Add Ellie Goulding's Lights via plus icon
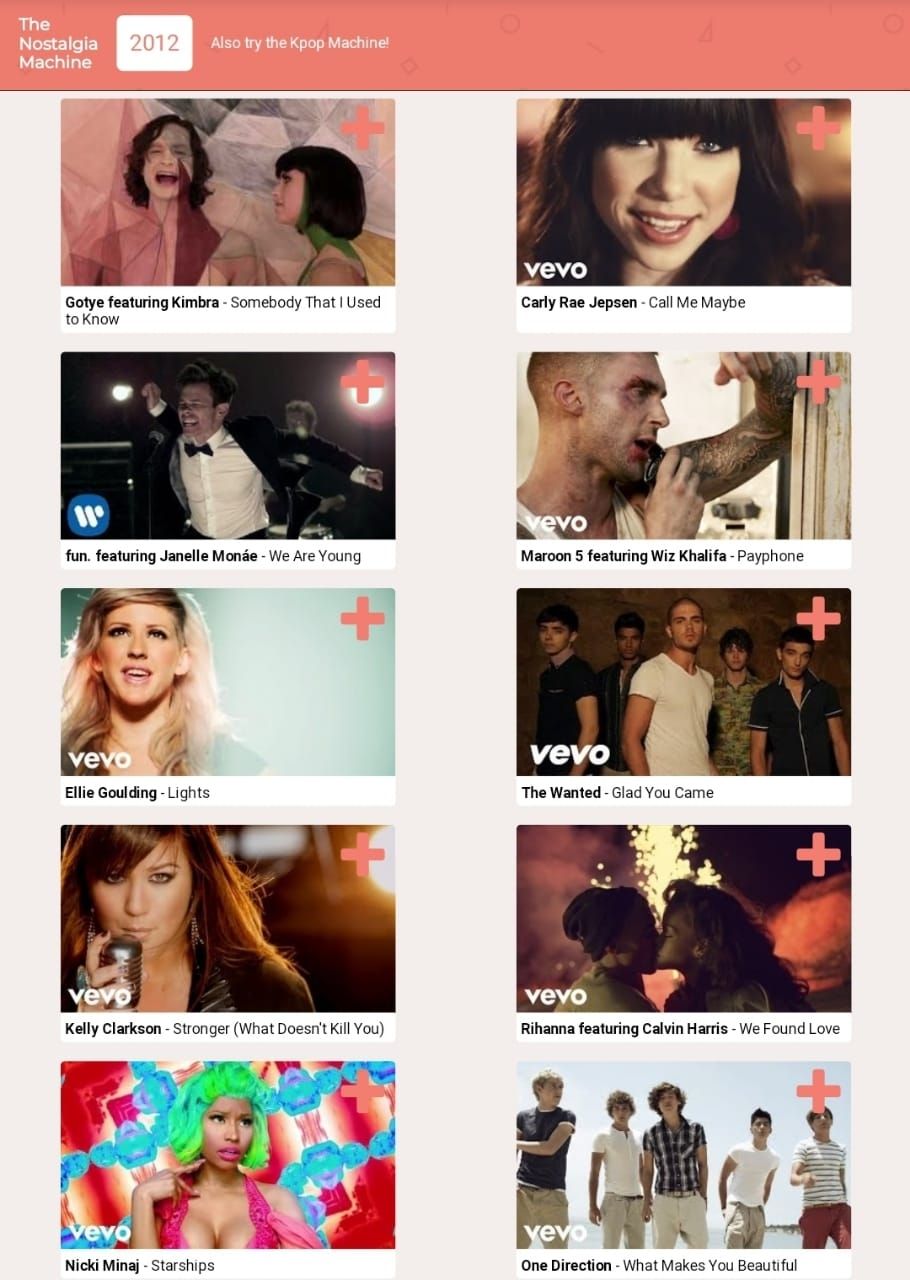The height and width of the screenshot is (1280, 910). (x=362, y=618)
